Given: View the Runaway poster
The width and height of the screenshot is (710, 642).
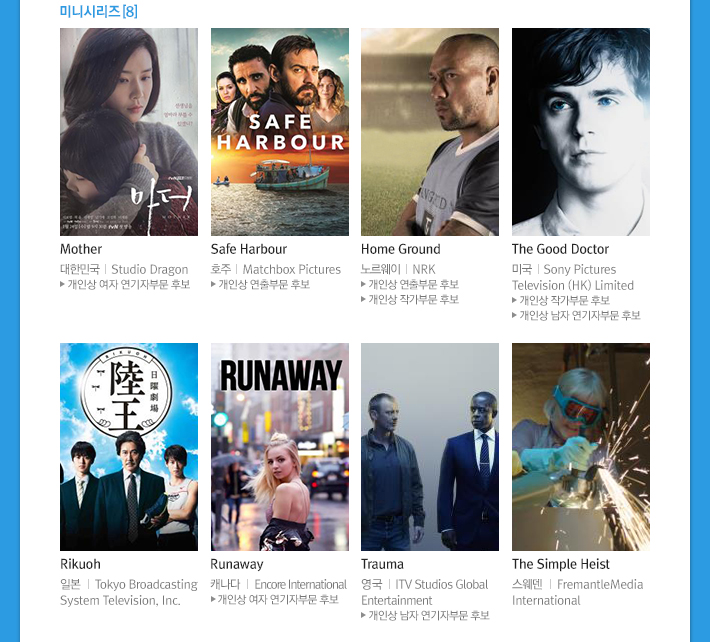Looking at the screenshot, I should click(279, 447).
